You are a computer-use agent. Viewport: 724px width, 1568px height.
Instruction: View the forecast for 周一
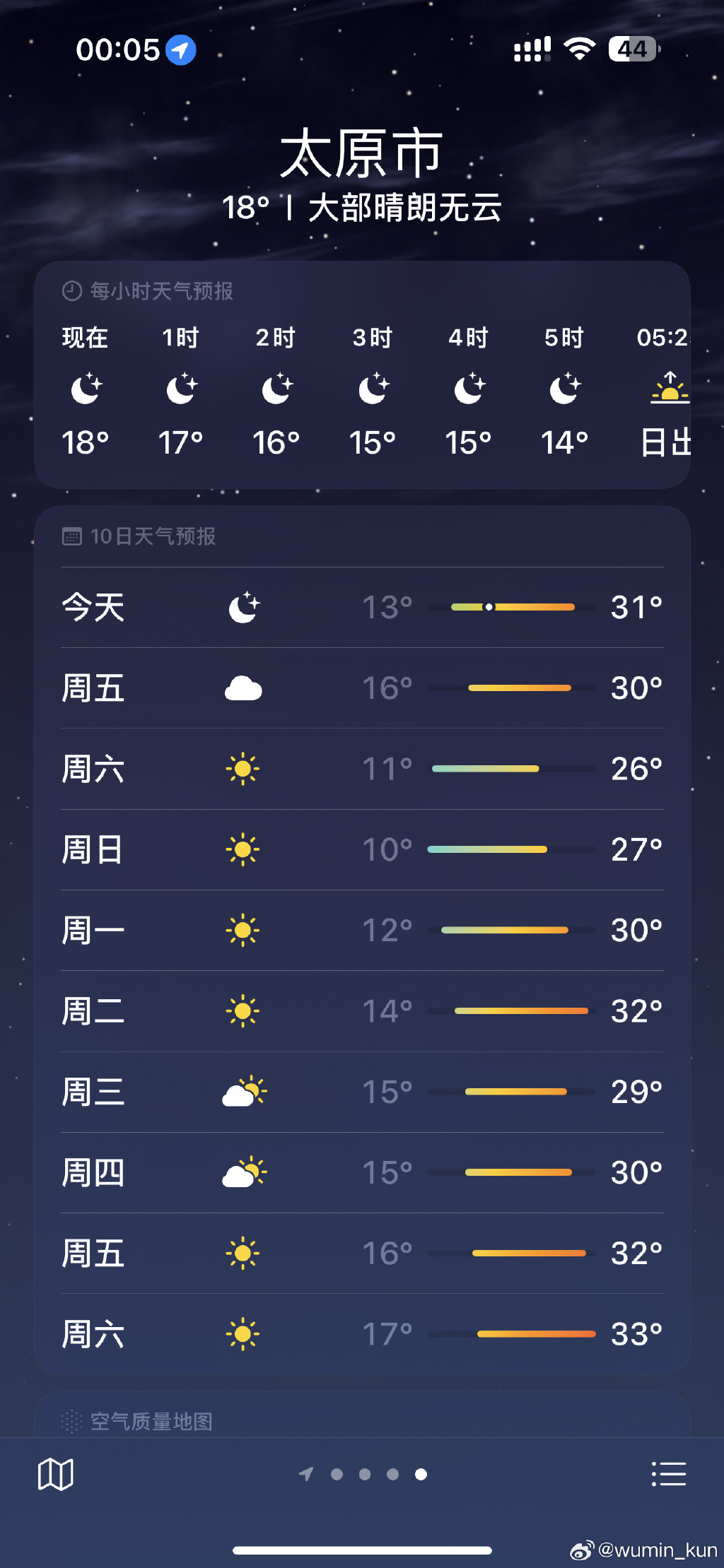(362, 931)
